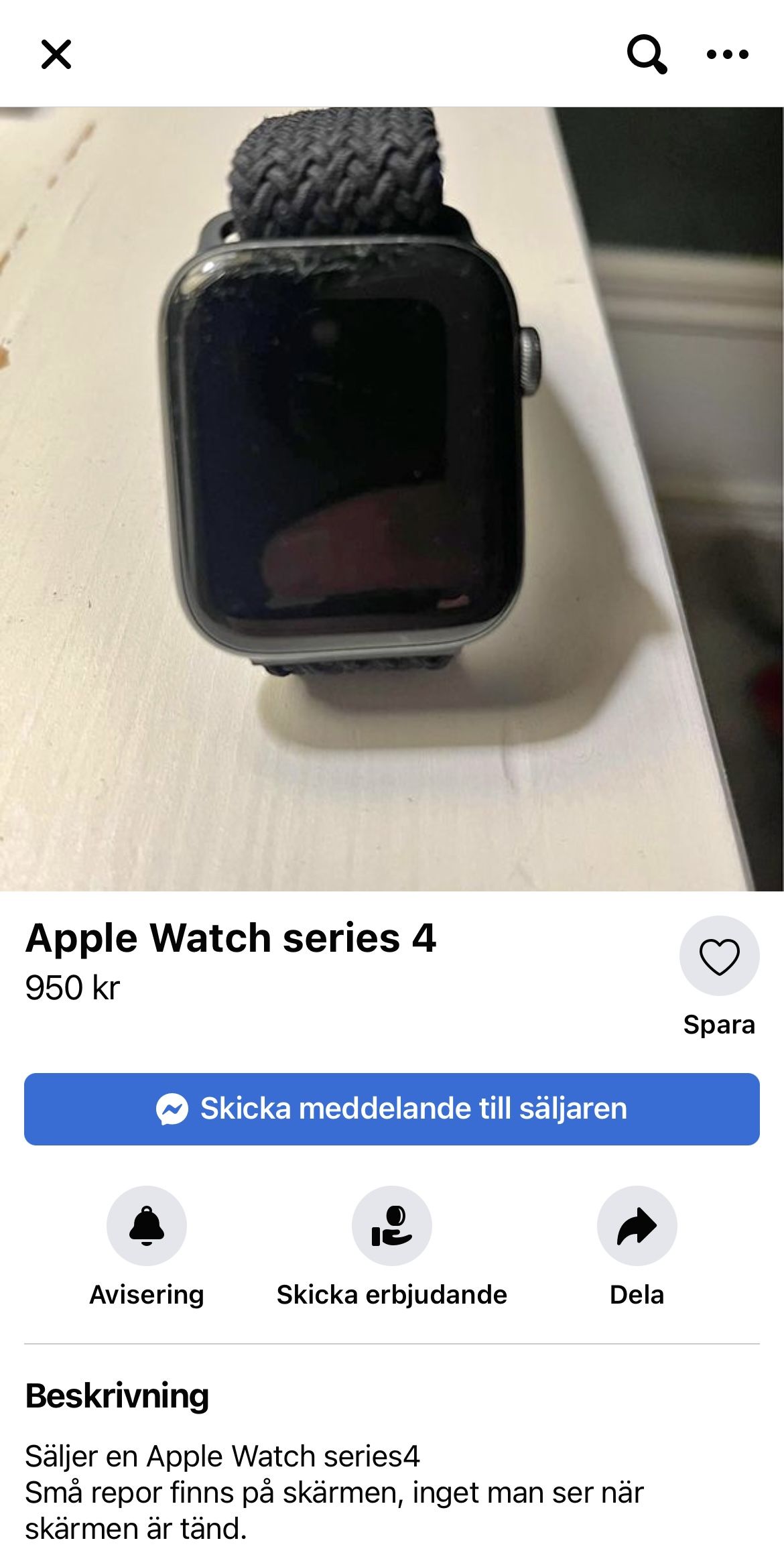
Task: Enable Avisering bell for this listing
Action: point(147,1226)
